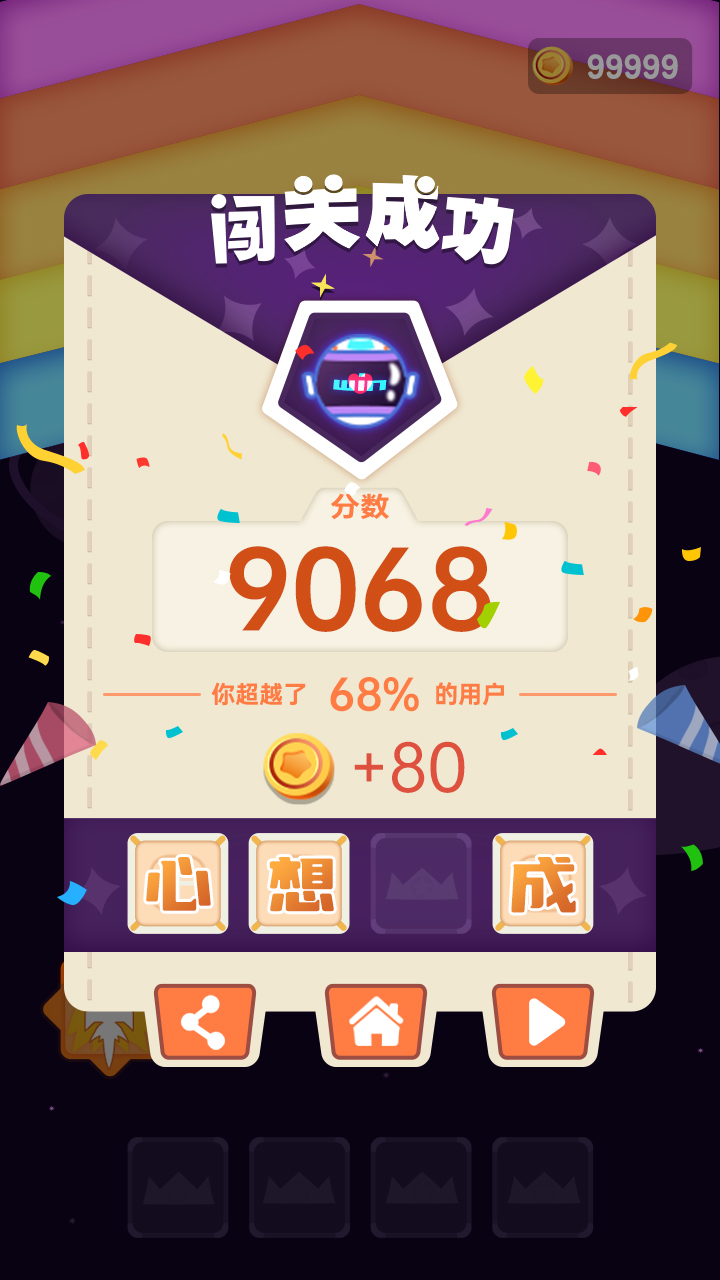Select the idiom tile showing 想
Image resolution: width=720 pixels, height=1280 pixels.
point(298,884)
